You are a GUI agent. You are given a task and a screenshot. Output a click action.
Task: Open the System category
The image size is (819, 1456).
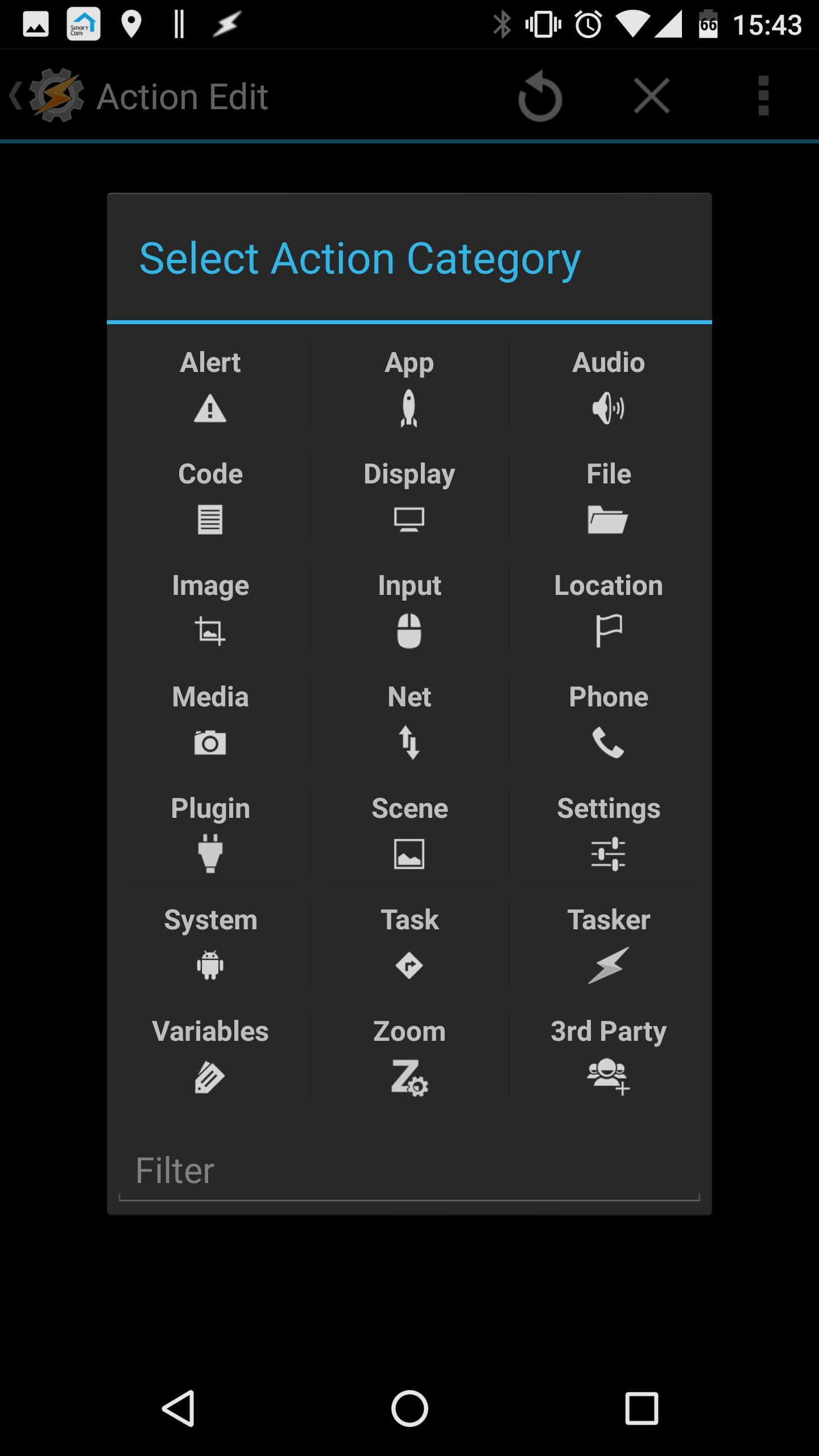[x=210, y=944]
